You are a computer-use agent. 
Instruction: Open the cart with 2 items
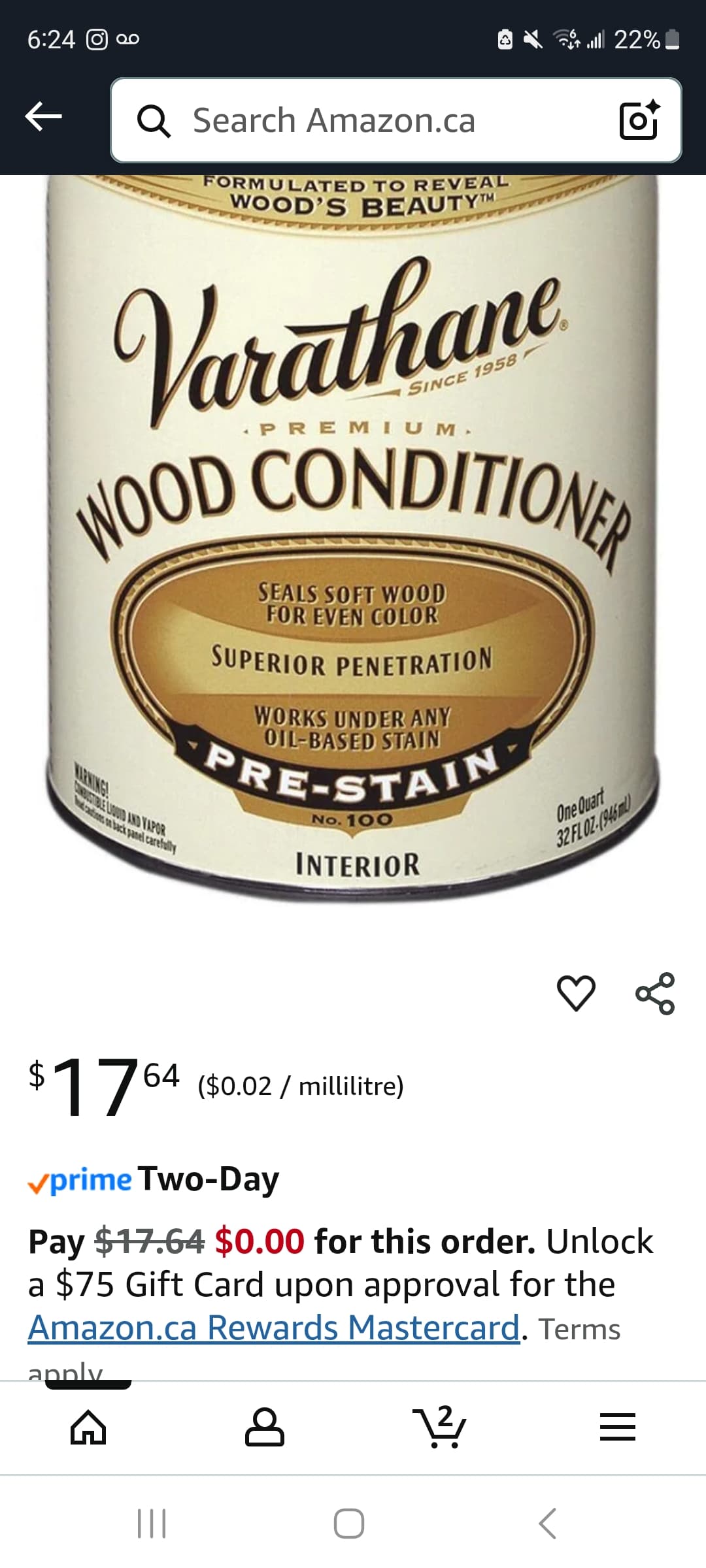tap(441, 1426)
